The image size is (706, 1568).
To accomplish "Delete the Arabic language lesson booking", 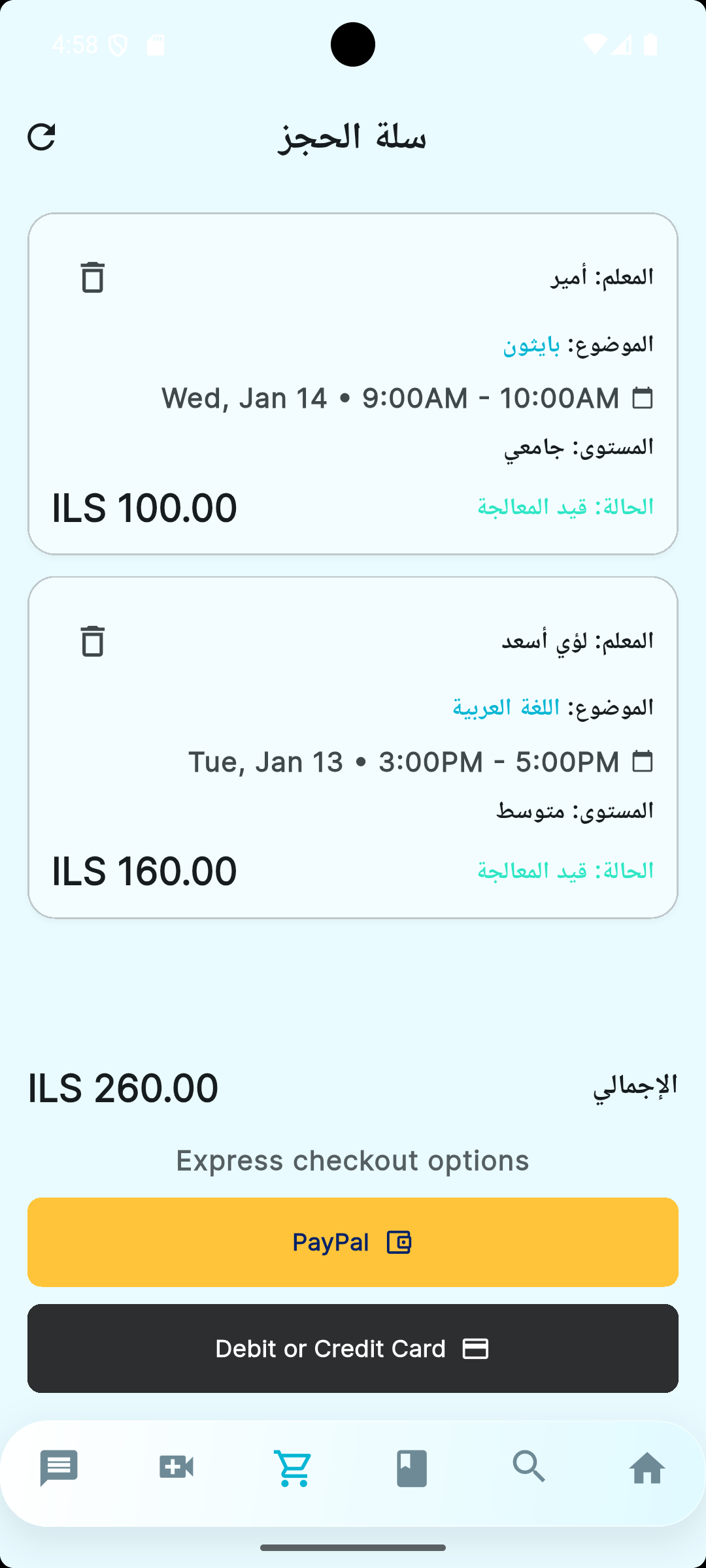I will click(92, 642).
